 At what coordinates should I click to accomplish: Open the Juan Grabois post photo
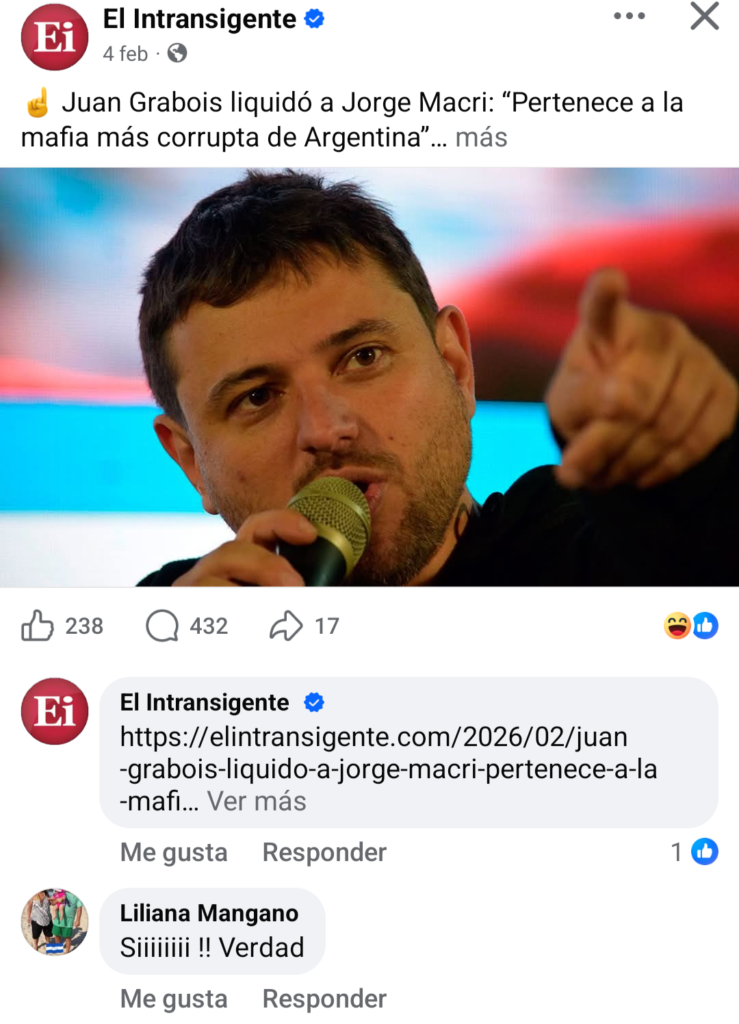(369, 376)
